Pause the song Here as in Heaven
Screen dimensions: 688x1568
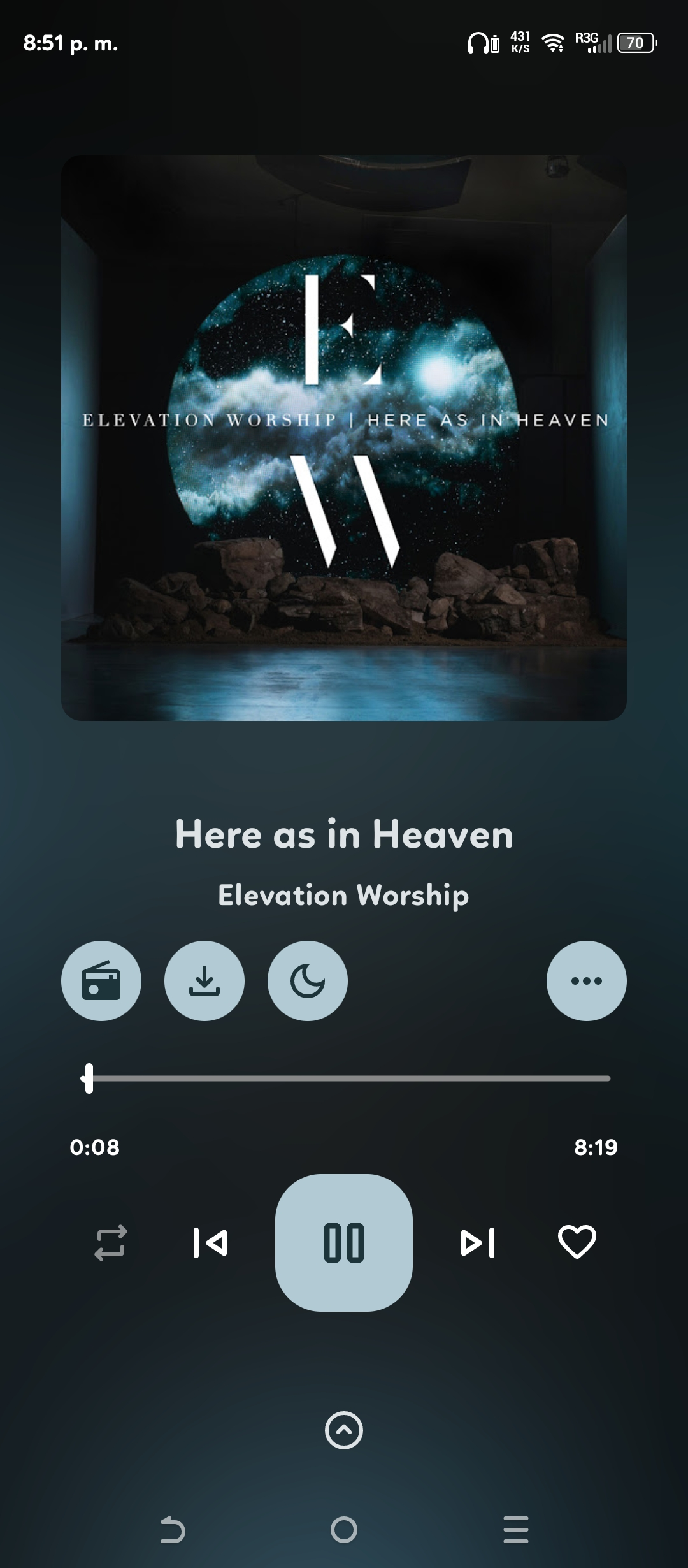[344, 1242]
